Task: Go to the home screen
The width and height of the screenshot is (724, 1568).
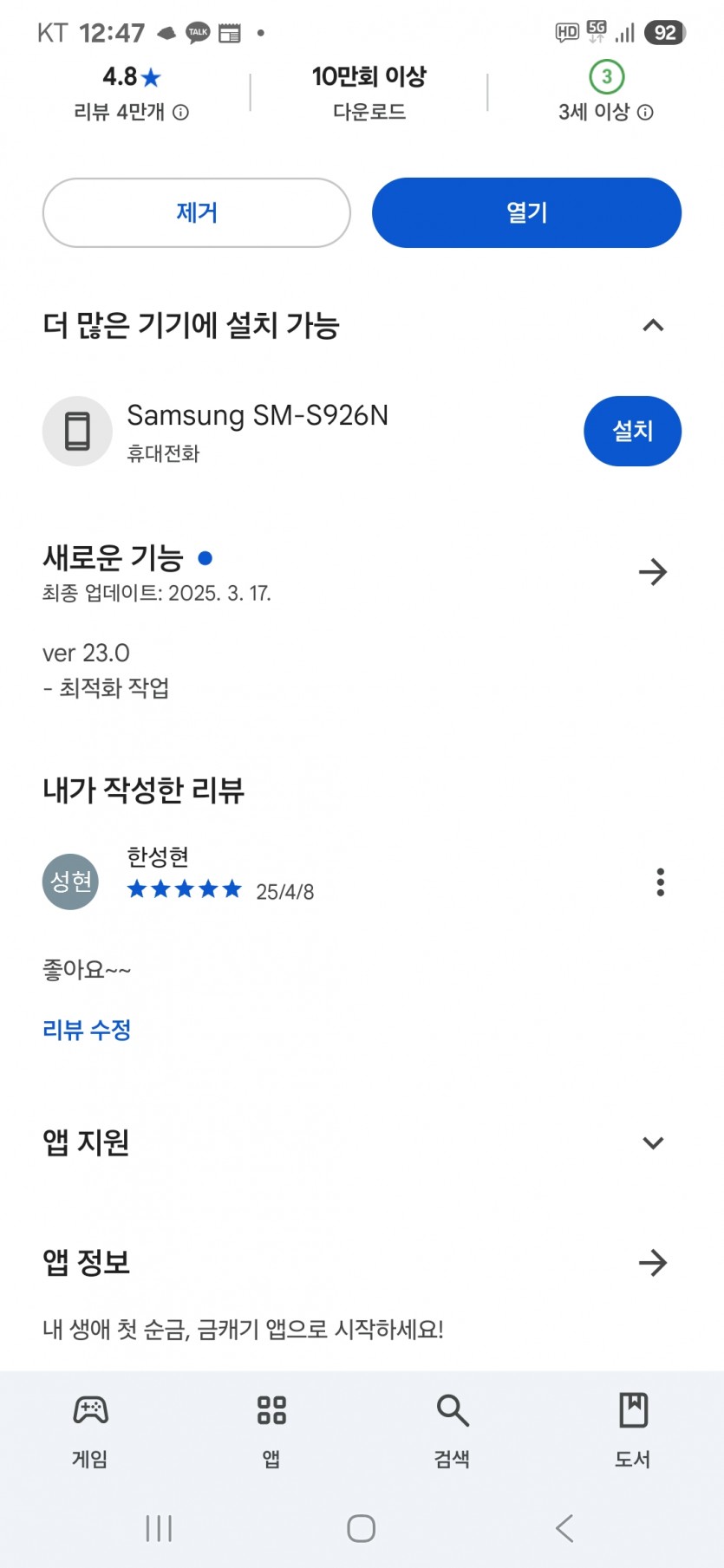Action: (362, 1528)
